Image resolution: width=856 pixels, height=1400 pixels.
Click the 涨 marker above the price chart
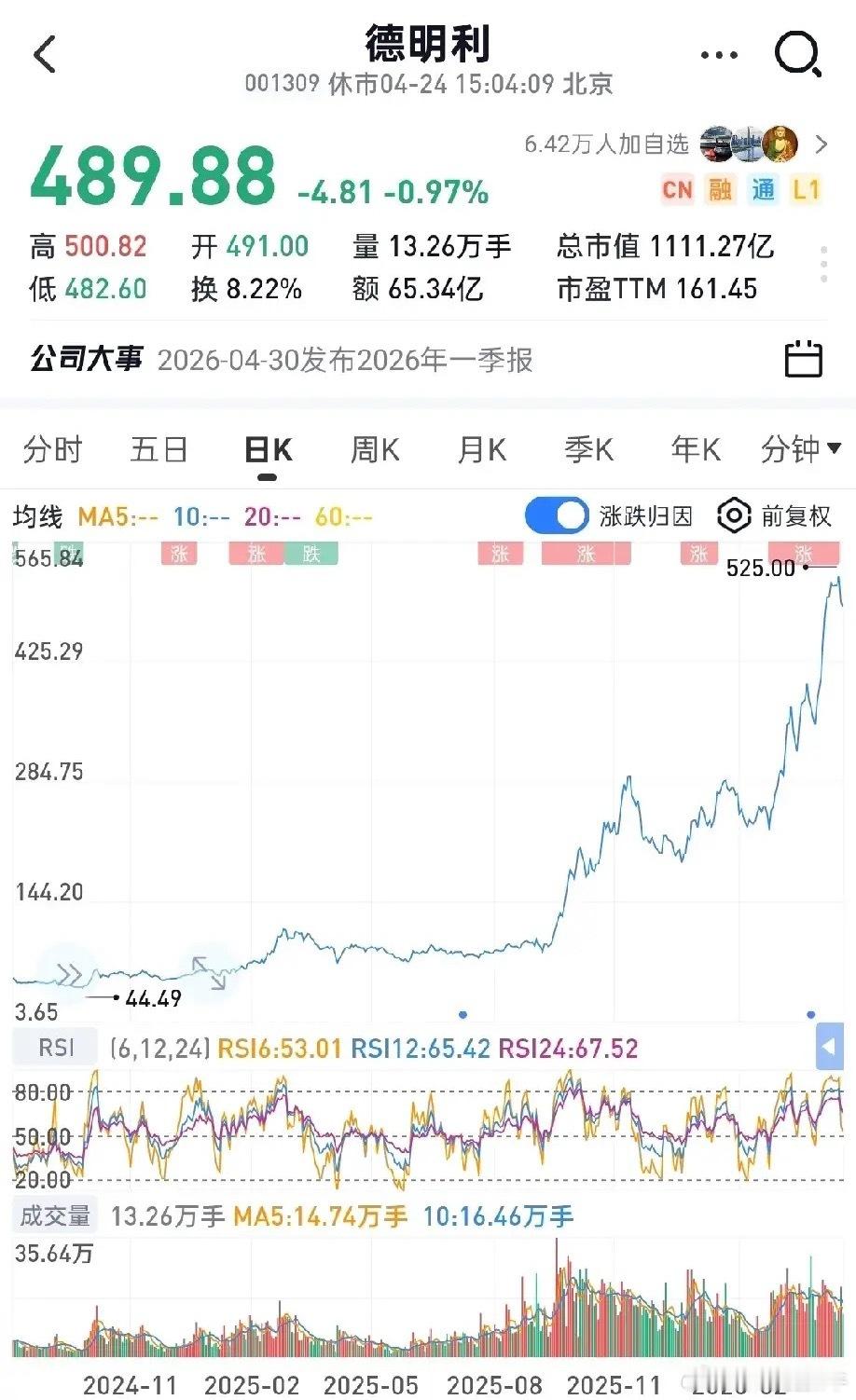[x=180, y=553]
